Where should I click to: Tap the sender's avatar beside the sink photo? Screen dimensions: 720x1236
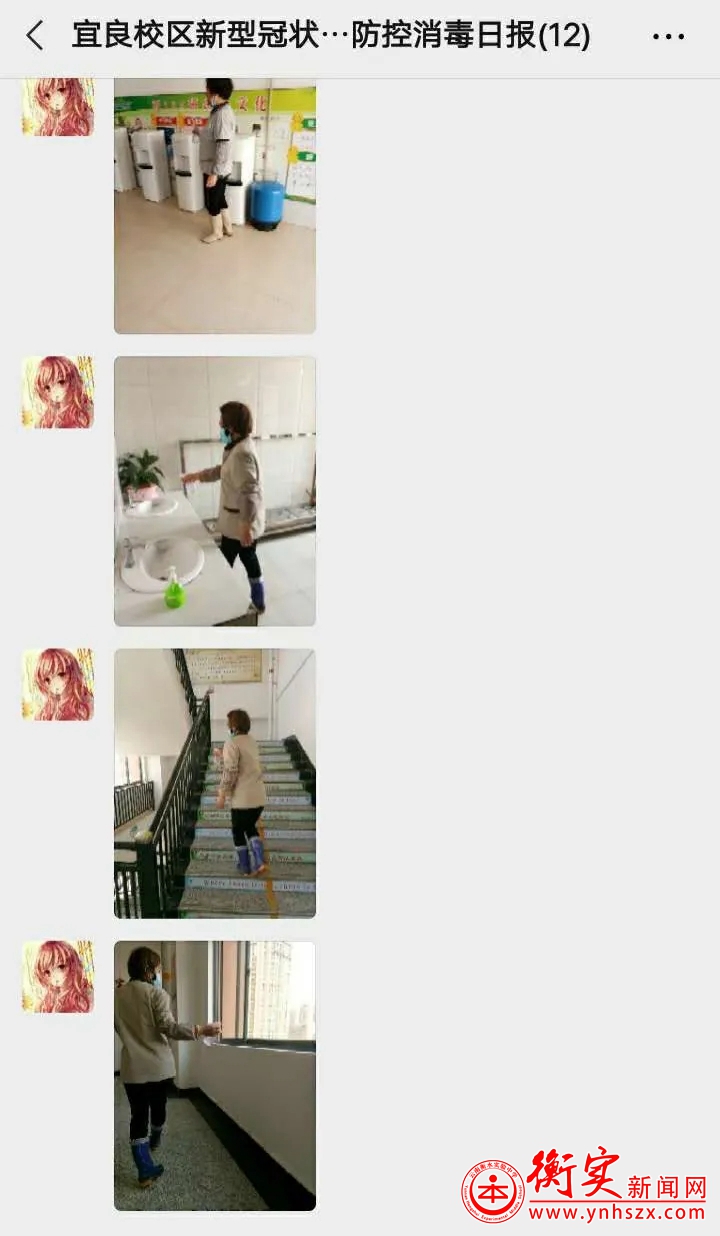click(x=58, y=392)
